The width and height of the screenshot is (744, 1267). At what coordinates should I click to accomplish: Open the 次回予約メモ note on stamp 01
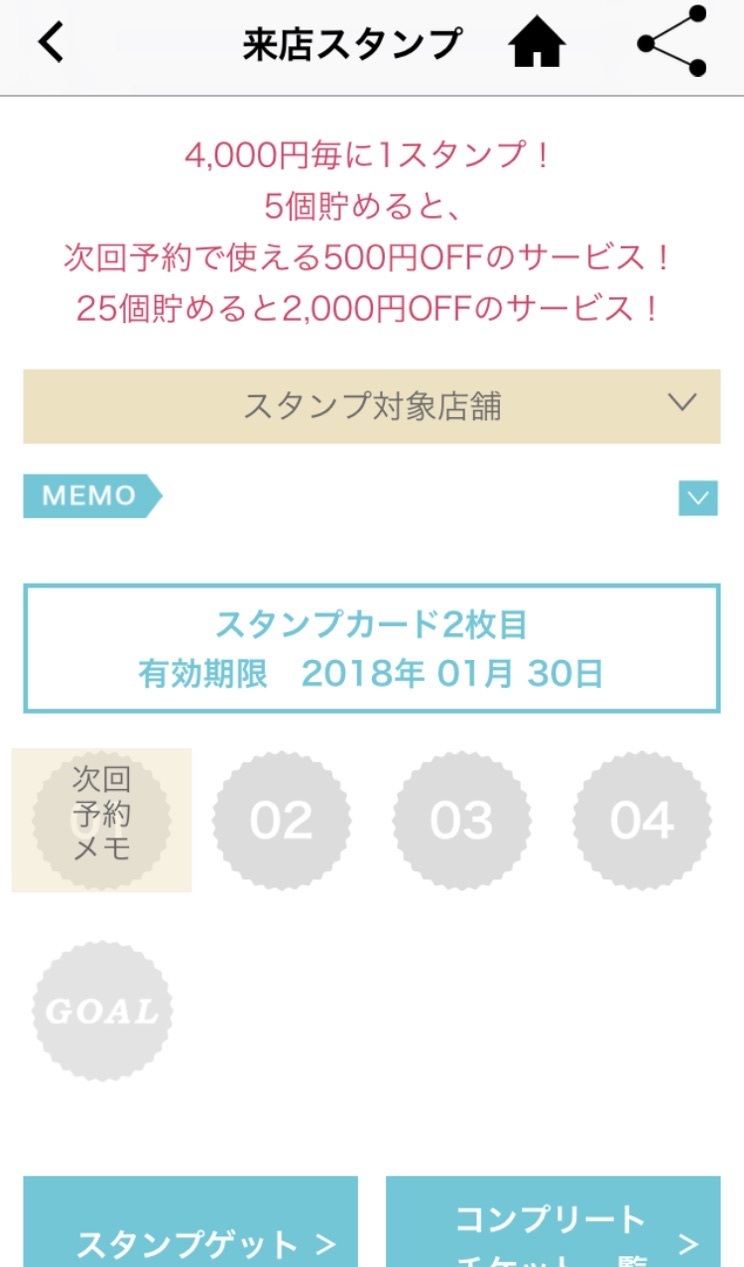point(101,819)
